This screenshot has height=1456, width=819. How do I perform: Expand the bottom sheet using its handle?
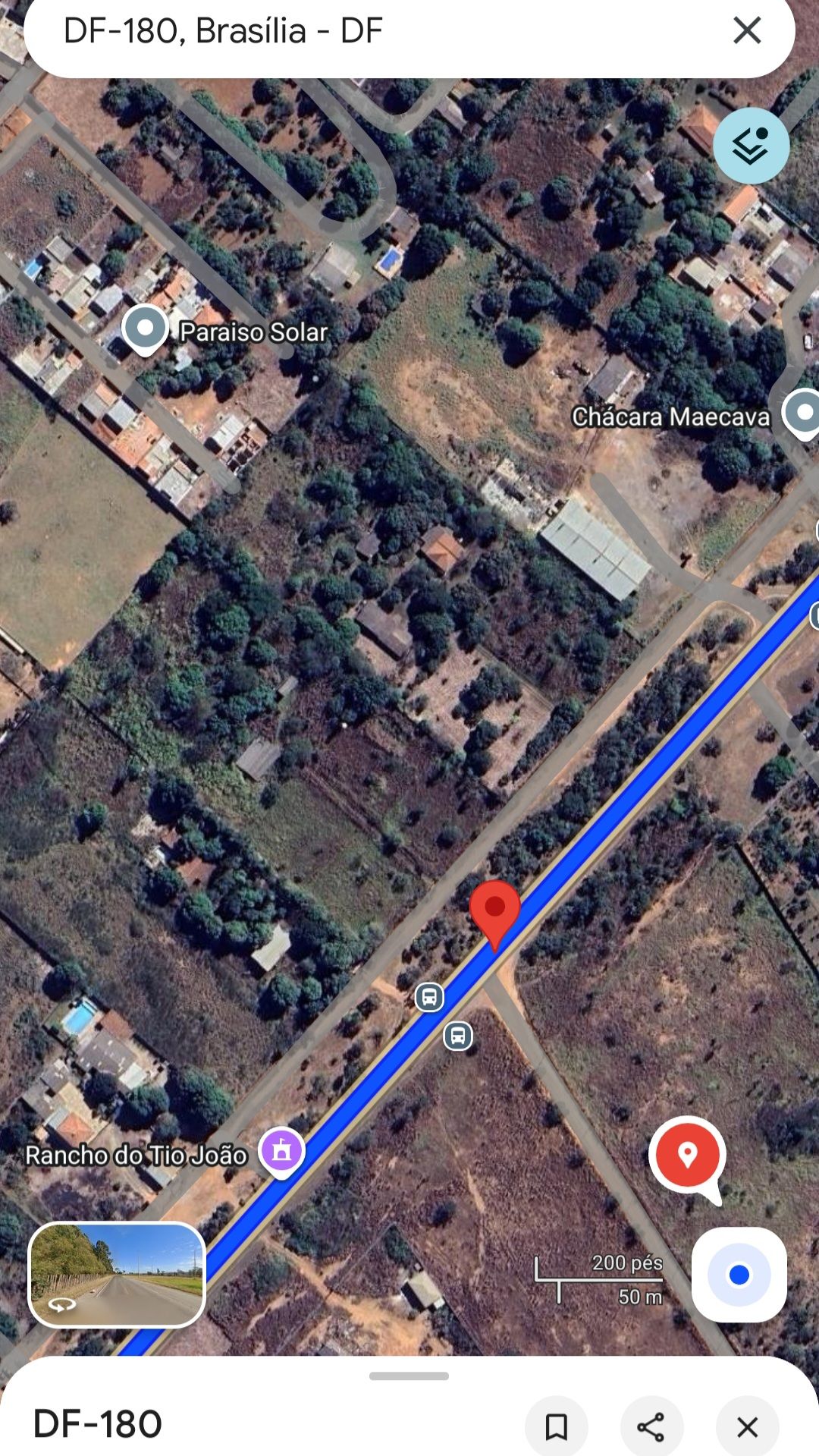click(x=409, y=1376)
